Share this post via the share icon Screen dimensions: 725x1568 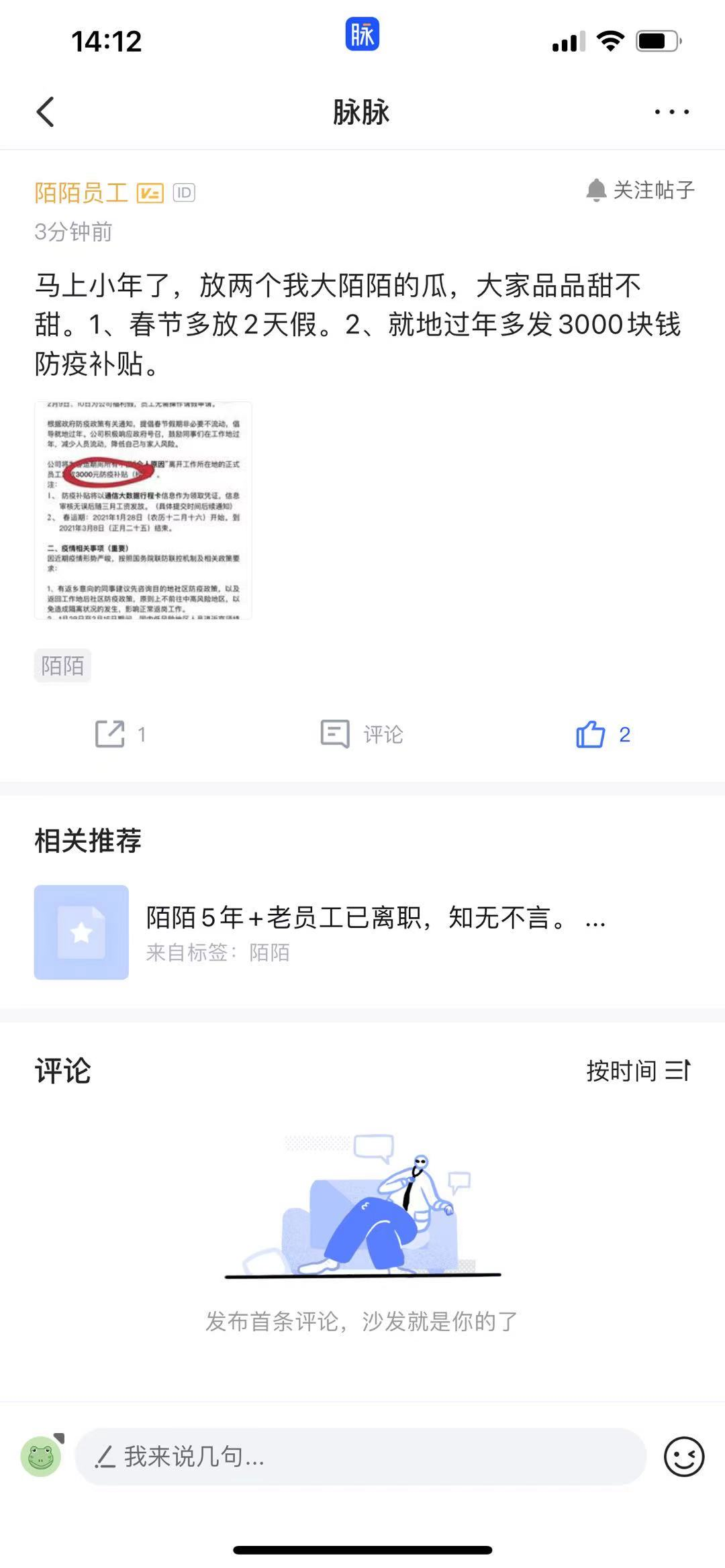click(x=111, y=734)
